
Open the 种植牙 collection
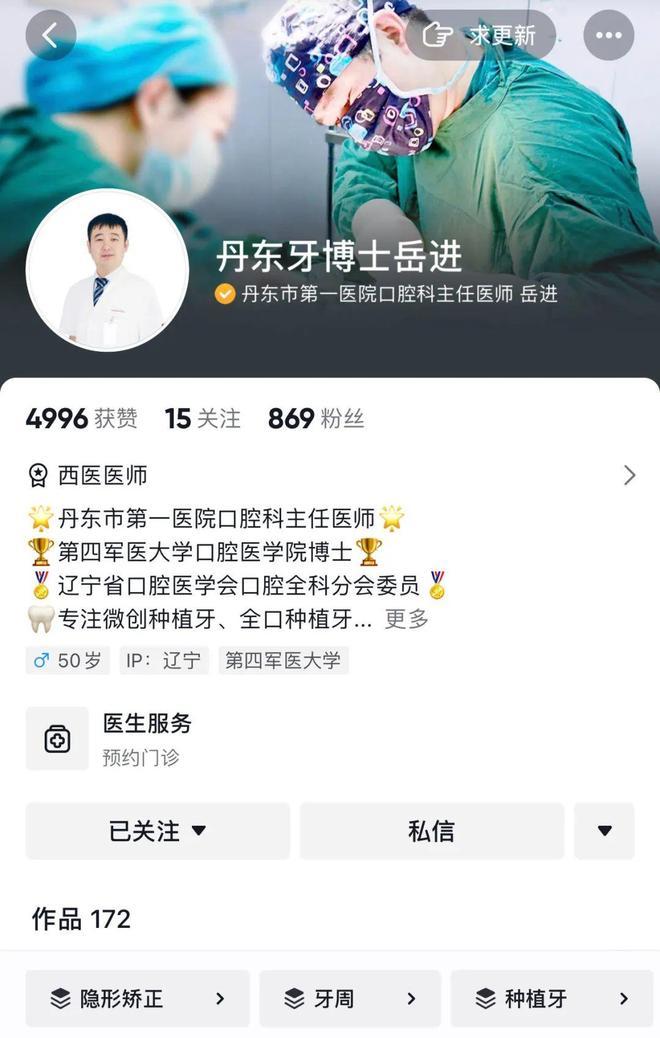tap(551, 998)
